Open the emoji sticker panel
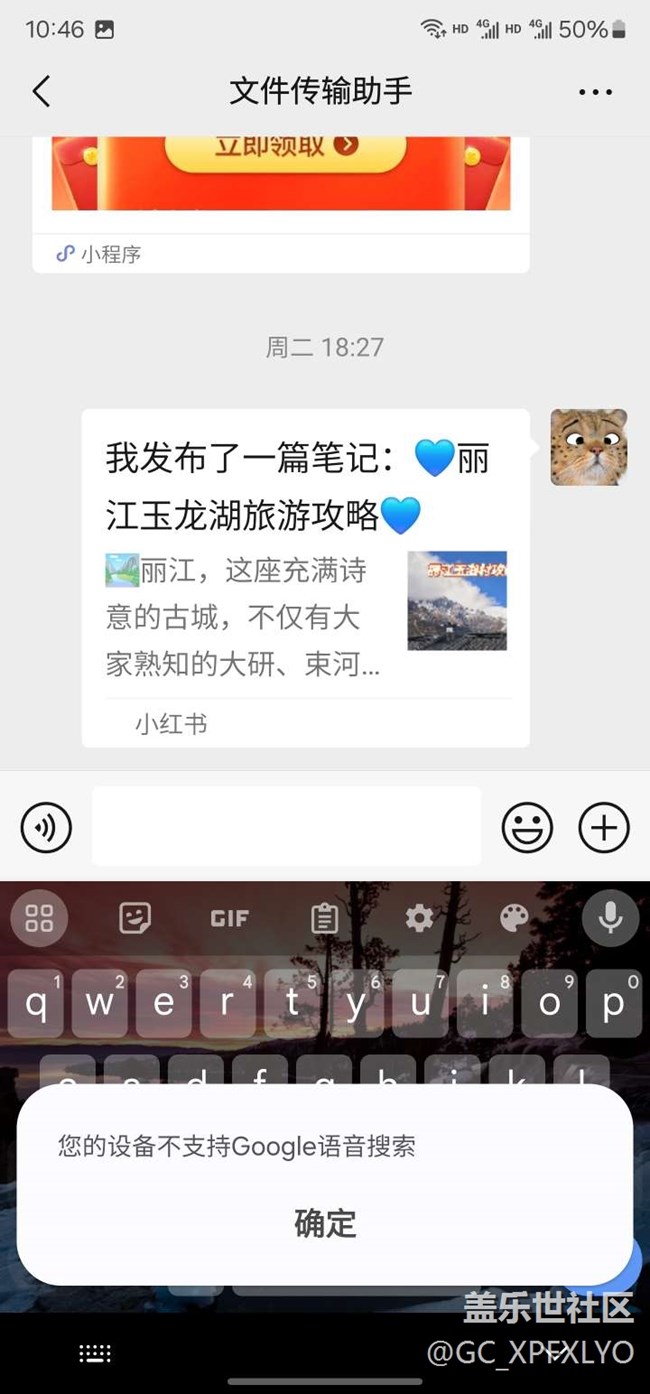650x1394 pixels. tap(527, 827)
